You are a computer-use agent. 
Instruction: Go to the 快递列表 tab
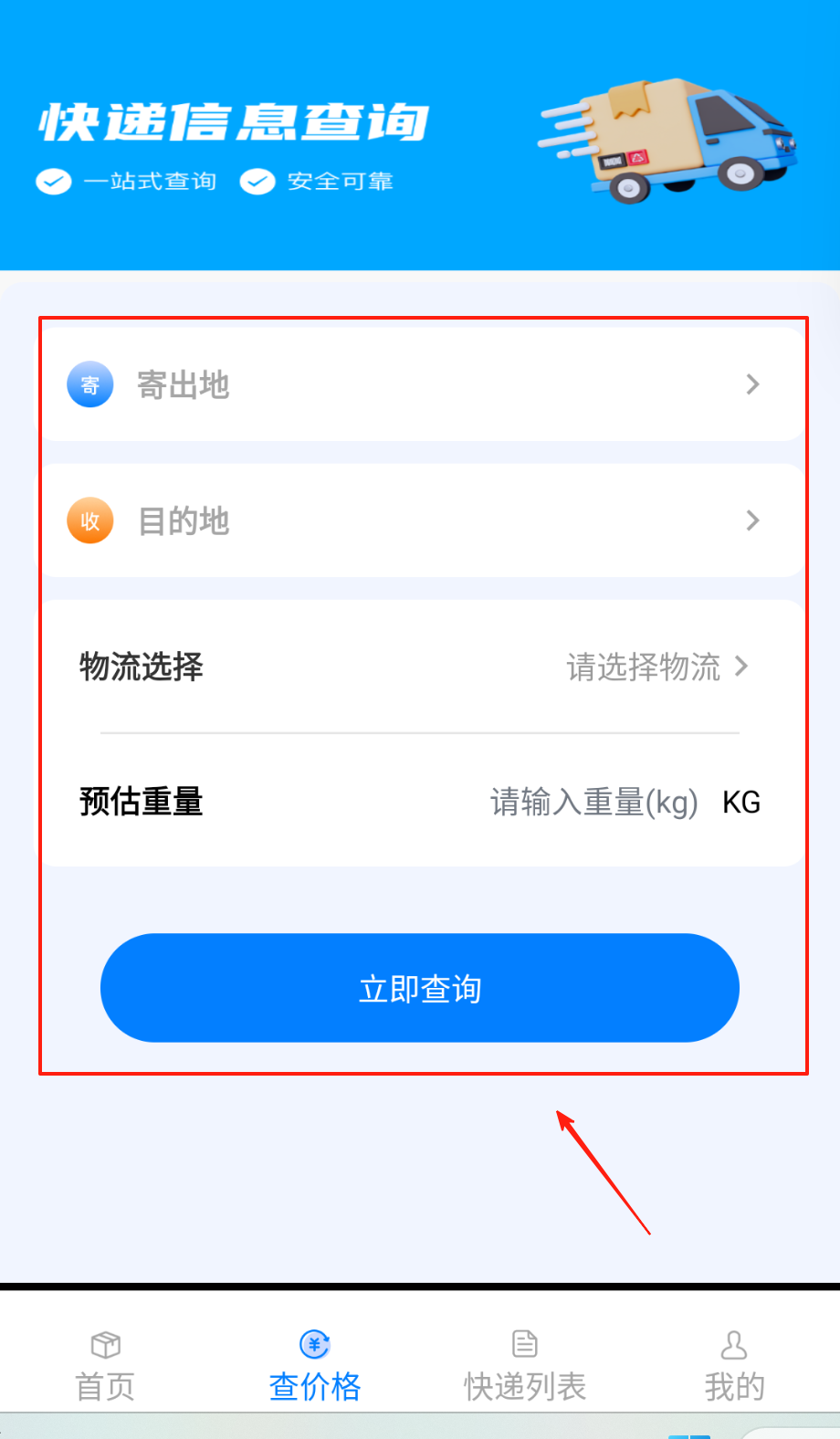(x=525, y=1366)
